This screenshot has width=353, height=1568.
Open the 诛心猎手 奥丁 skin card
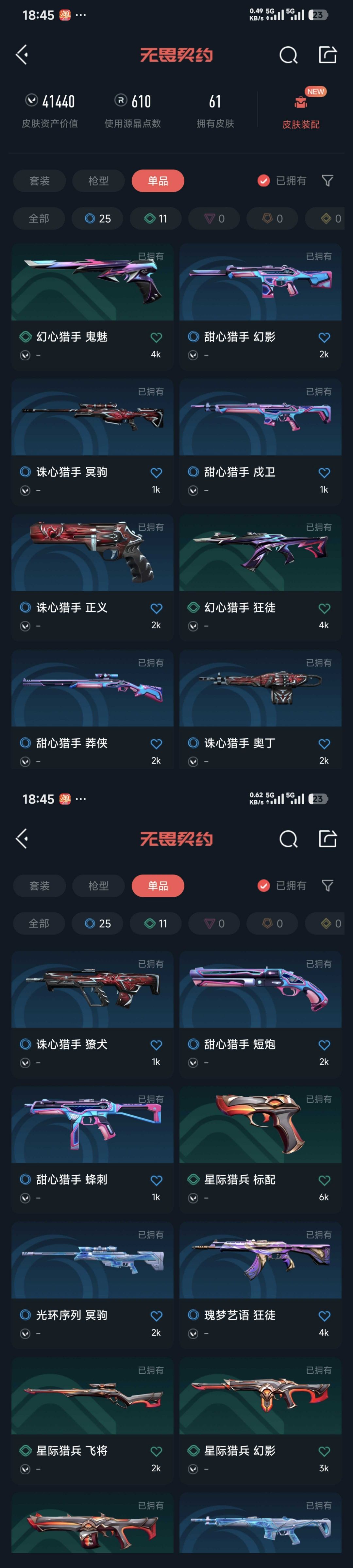[x=261, y=710]
